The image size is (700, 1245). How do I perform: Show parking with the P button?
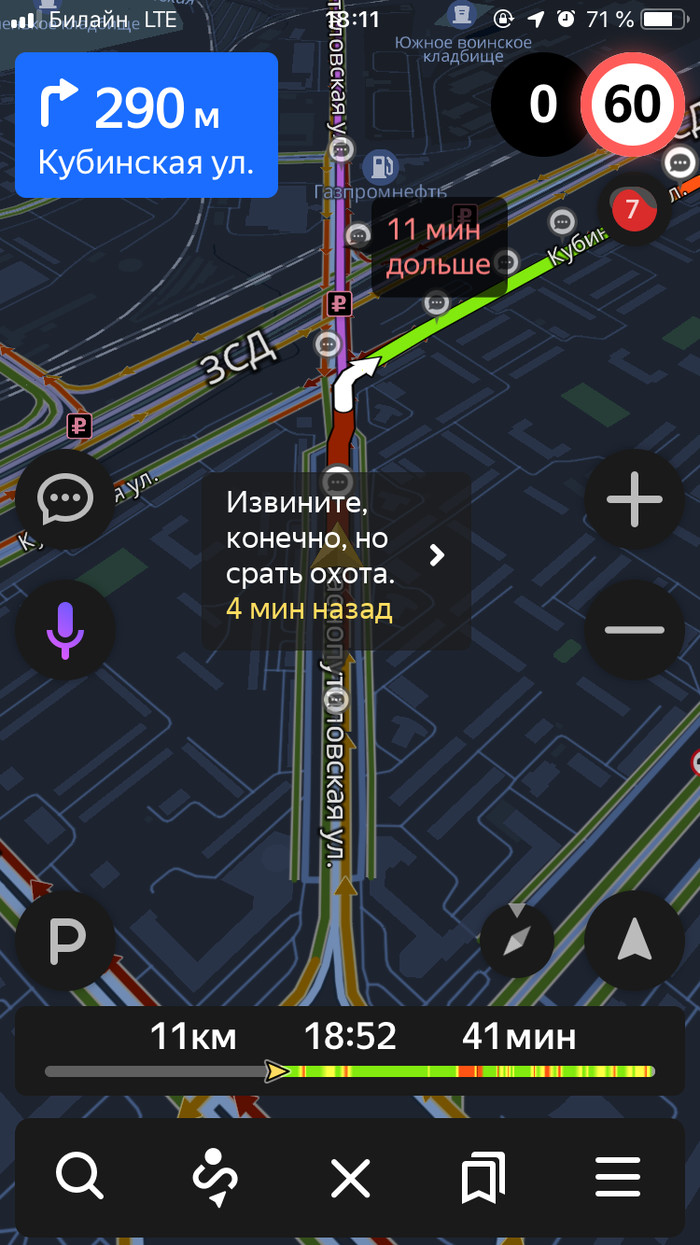click(65, 941)
